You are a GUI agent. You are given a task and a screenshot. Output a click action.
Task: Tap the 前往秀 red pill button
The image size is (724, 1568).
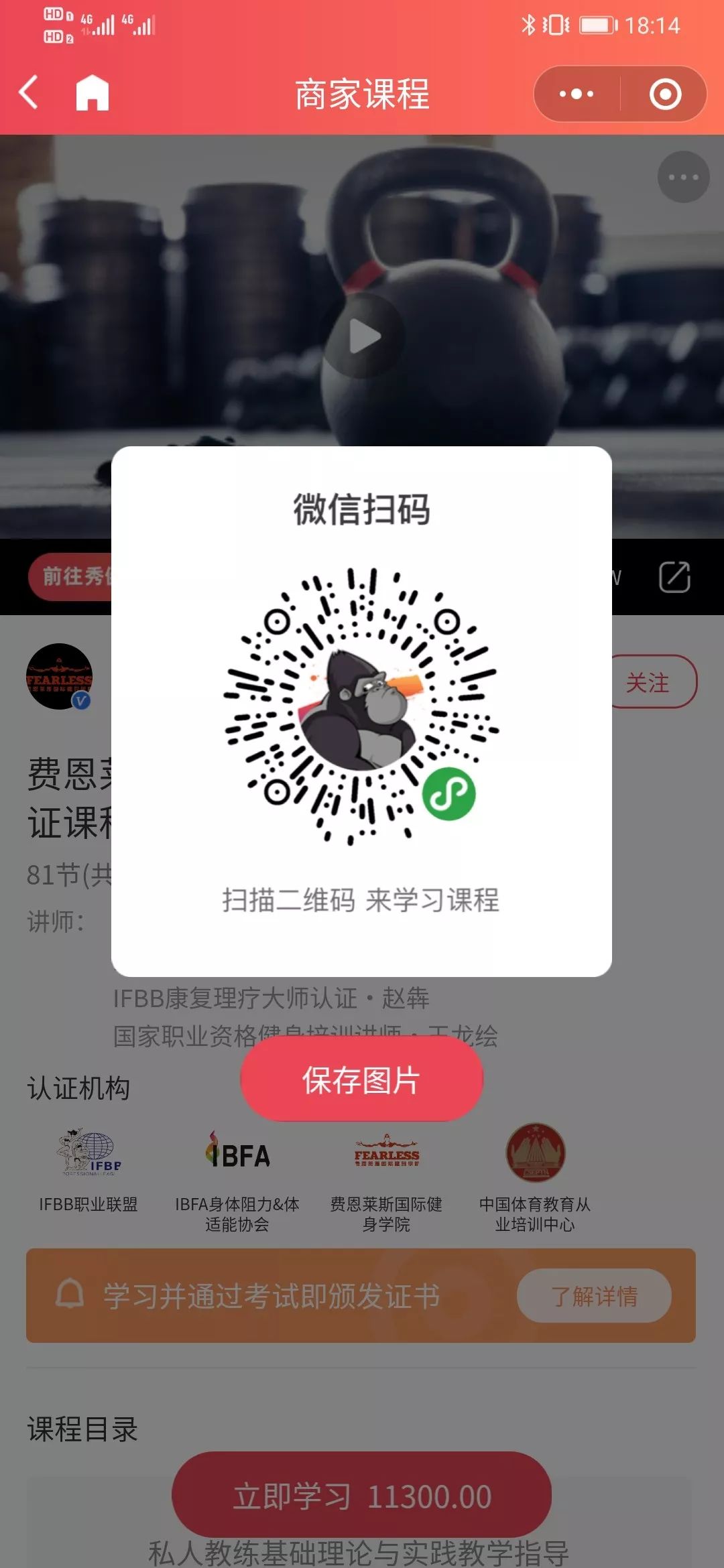70,576
